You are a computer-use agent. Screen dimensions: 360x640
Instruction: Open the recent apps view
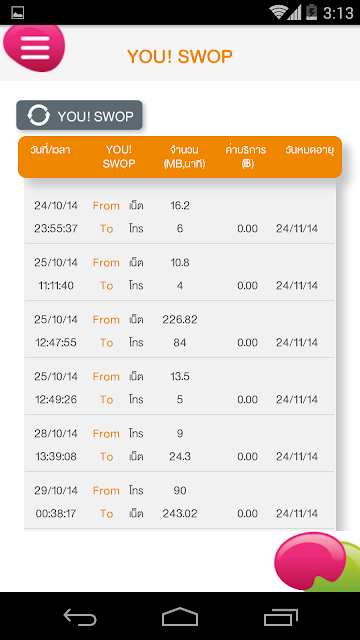(x=281, y=617)
